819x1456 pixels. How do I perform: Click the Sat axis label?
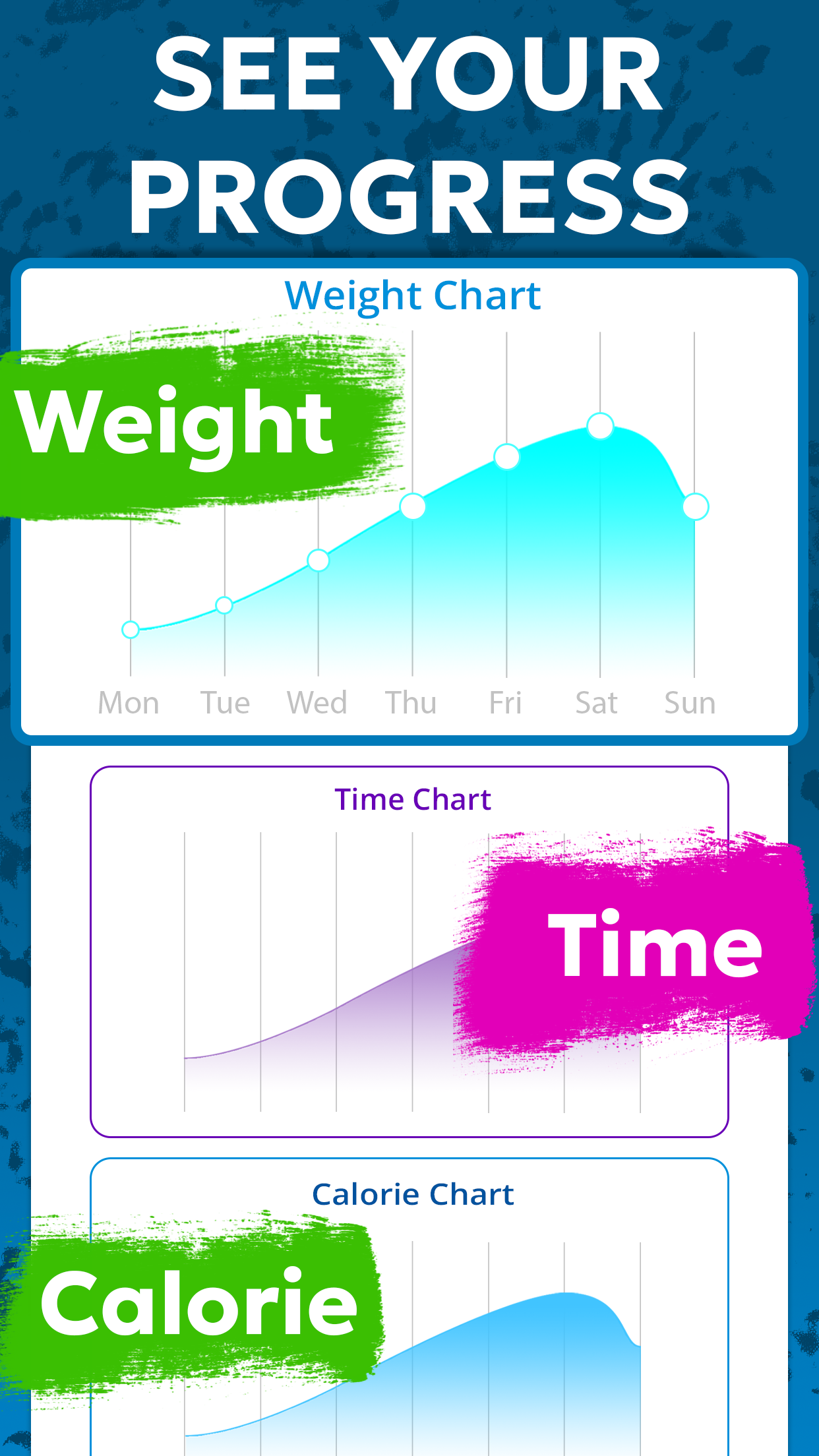point(597,702)
